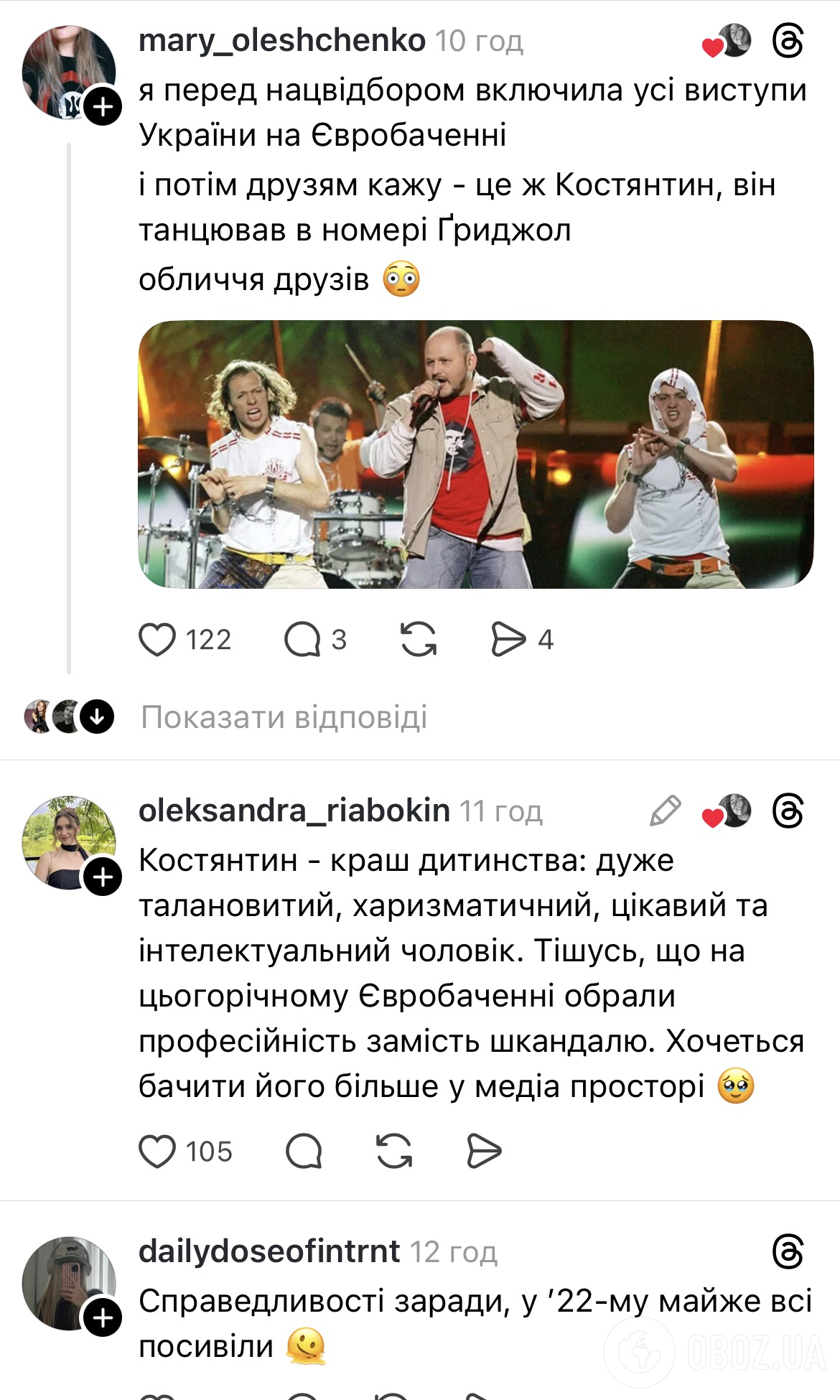The height and width of the screenshot is (1400, 840).
Task: Open the Eurovision photo in mary_oleshchenko's post
Action: pos(475,454)
